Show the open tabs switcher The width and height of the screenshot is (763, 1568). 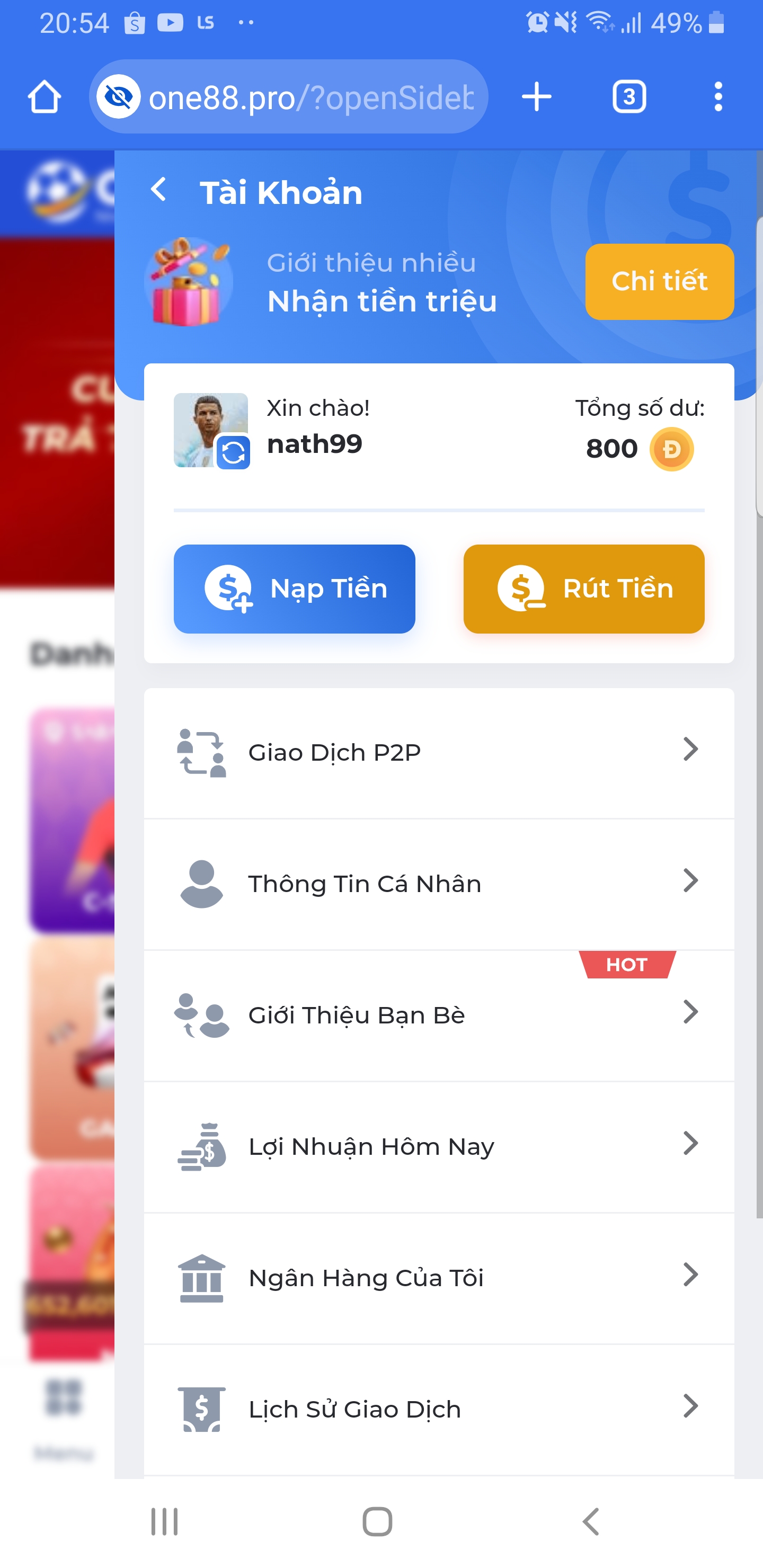click(628, 97)
